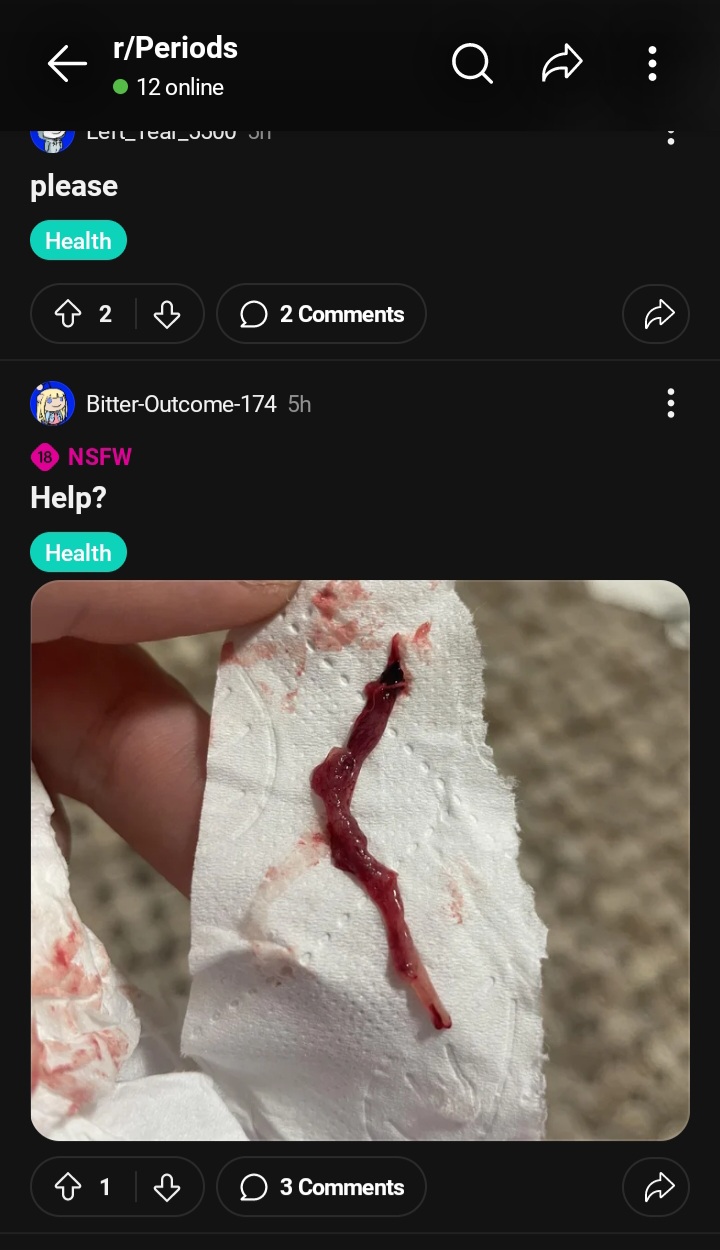The height and width of the screenshot is (1250, 720).
Task: Share the "please" post
Action: click(656, 313)
